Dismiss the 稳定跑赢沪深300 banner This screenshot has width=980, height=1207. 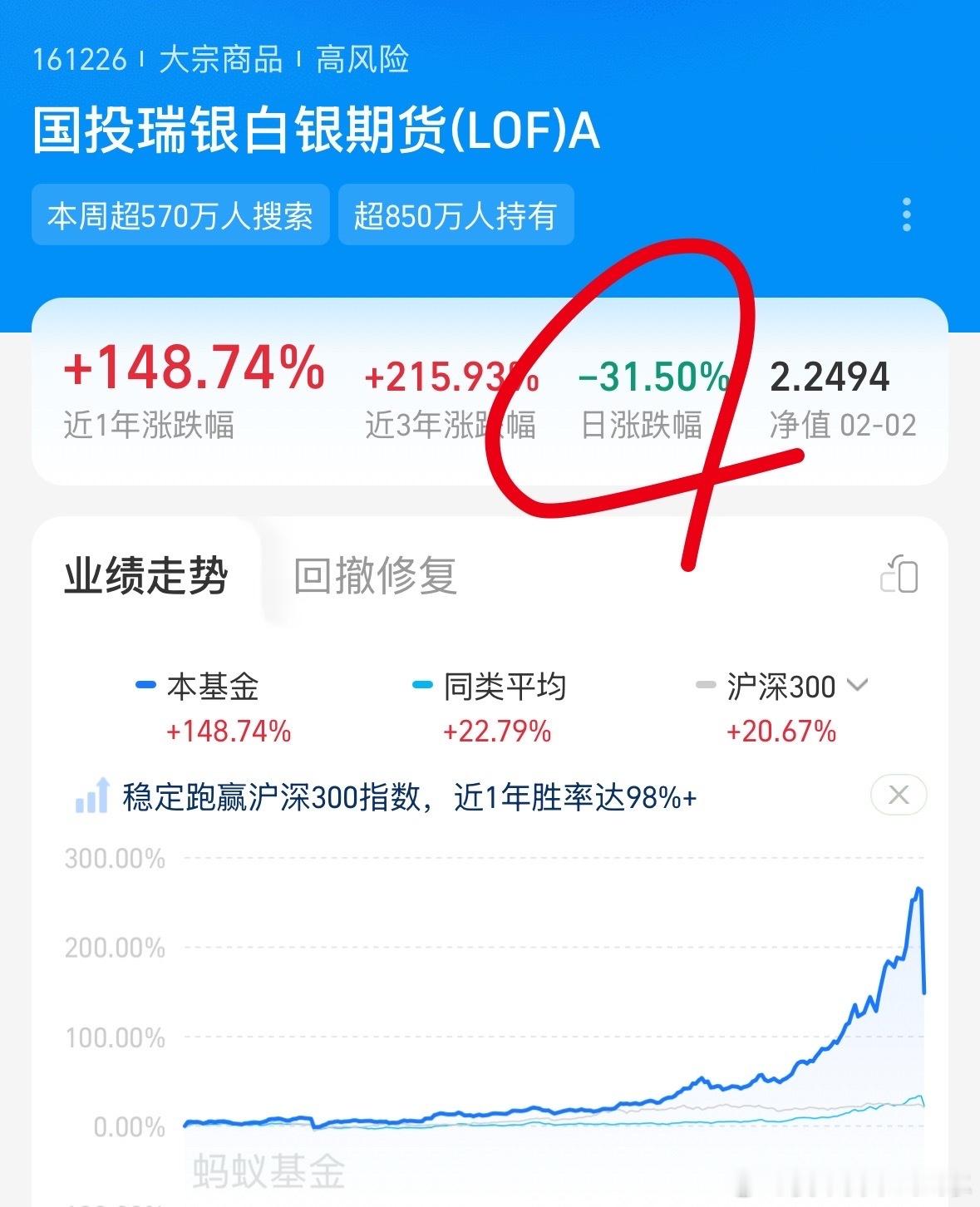[x=898, y=796]
